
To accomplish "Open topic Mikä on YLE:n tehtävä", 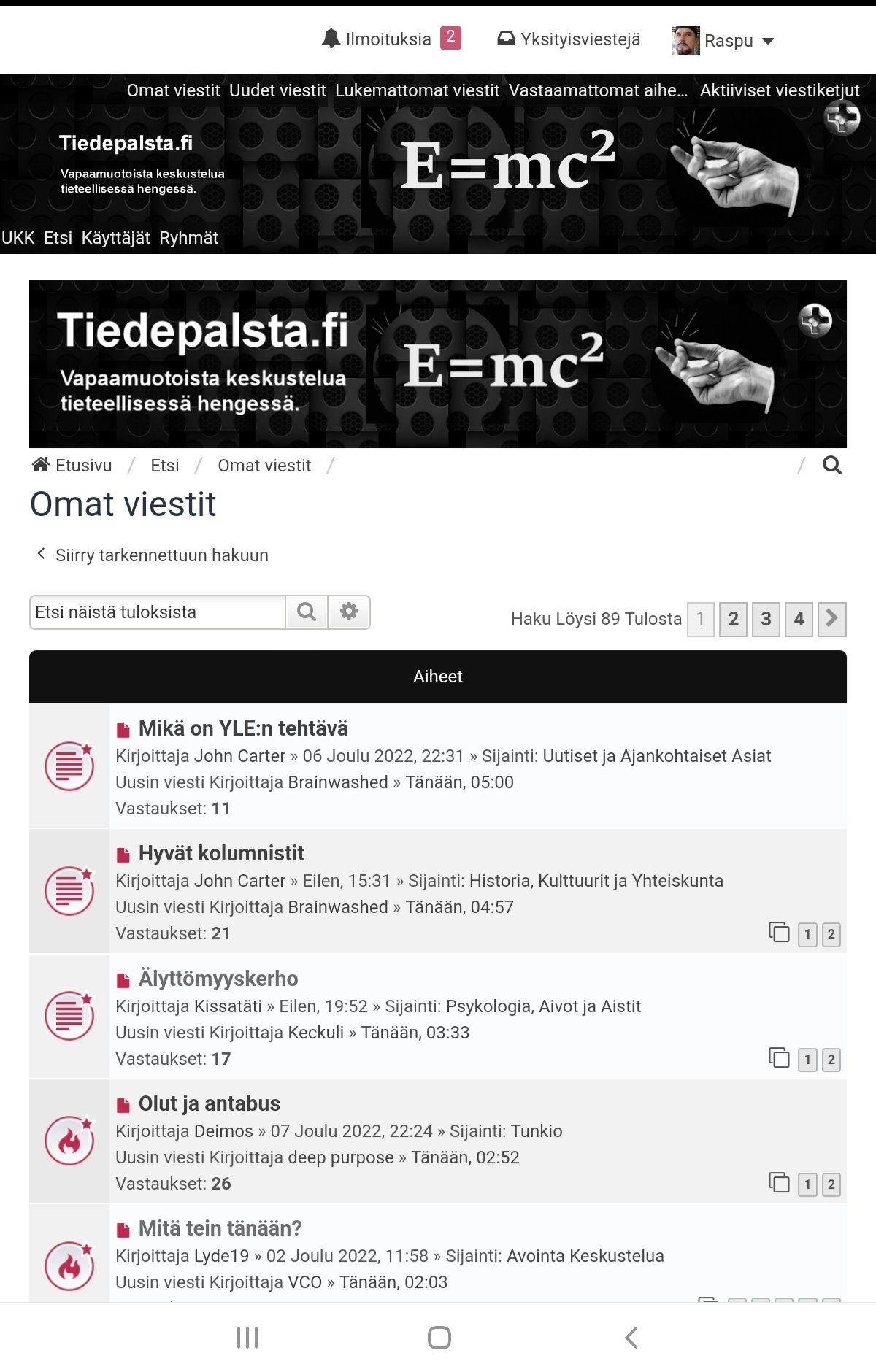I will click(243, 728).
